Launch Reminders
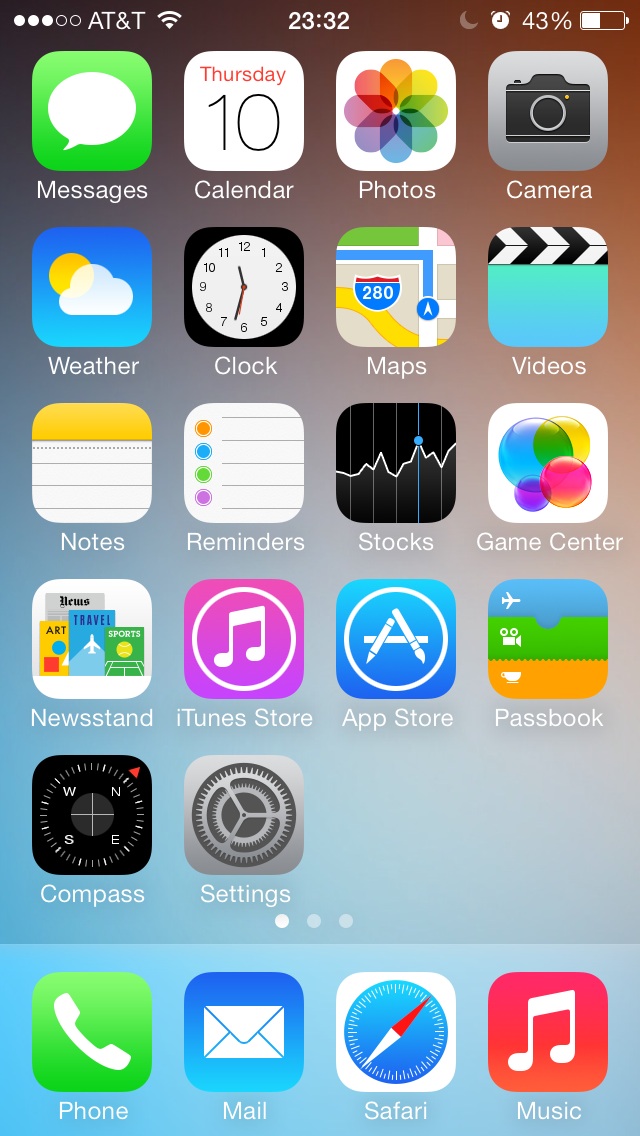Viewport: 640px width, 1136px height. (x=244, y=463)
